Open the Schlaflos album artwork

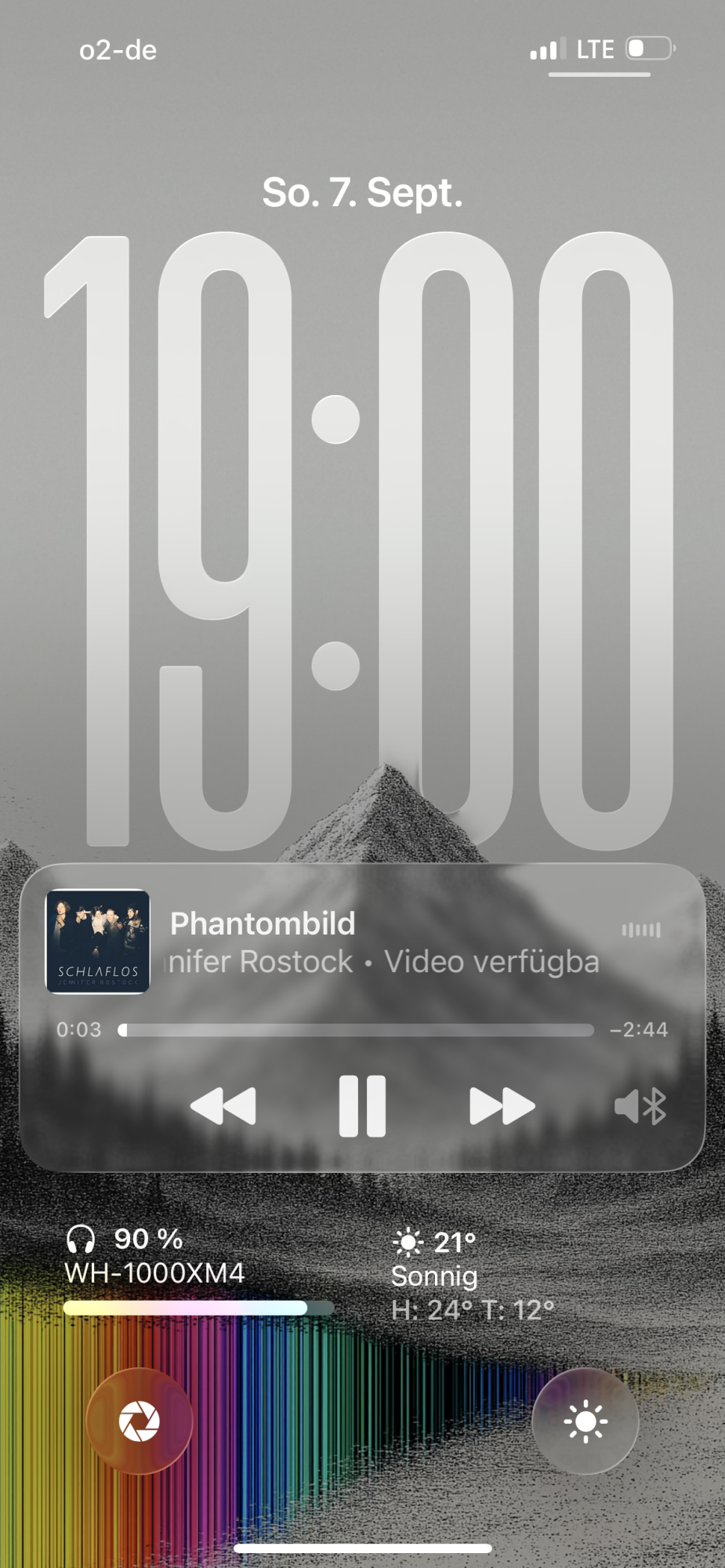(x=98, y=942)
